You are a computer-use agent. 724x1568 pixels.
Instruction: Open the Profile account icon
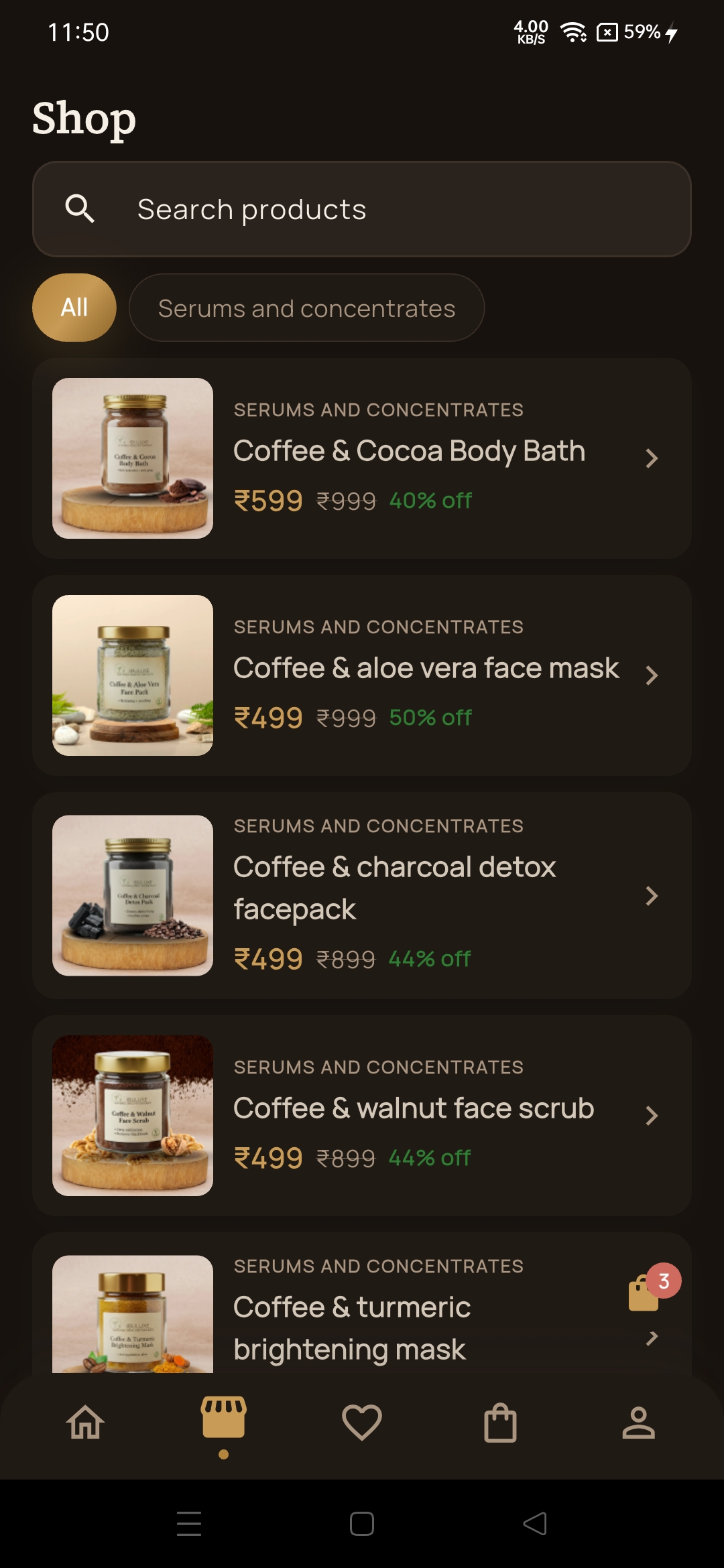[641, 1424]
